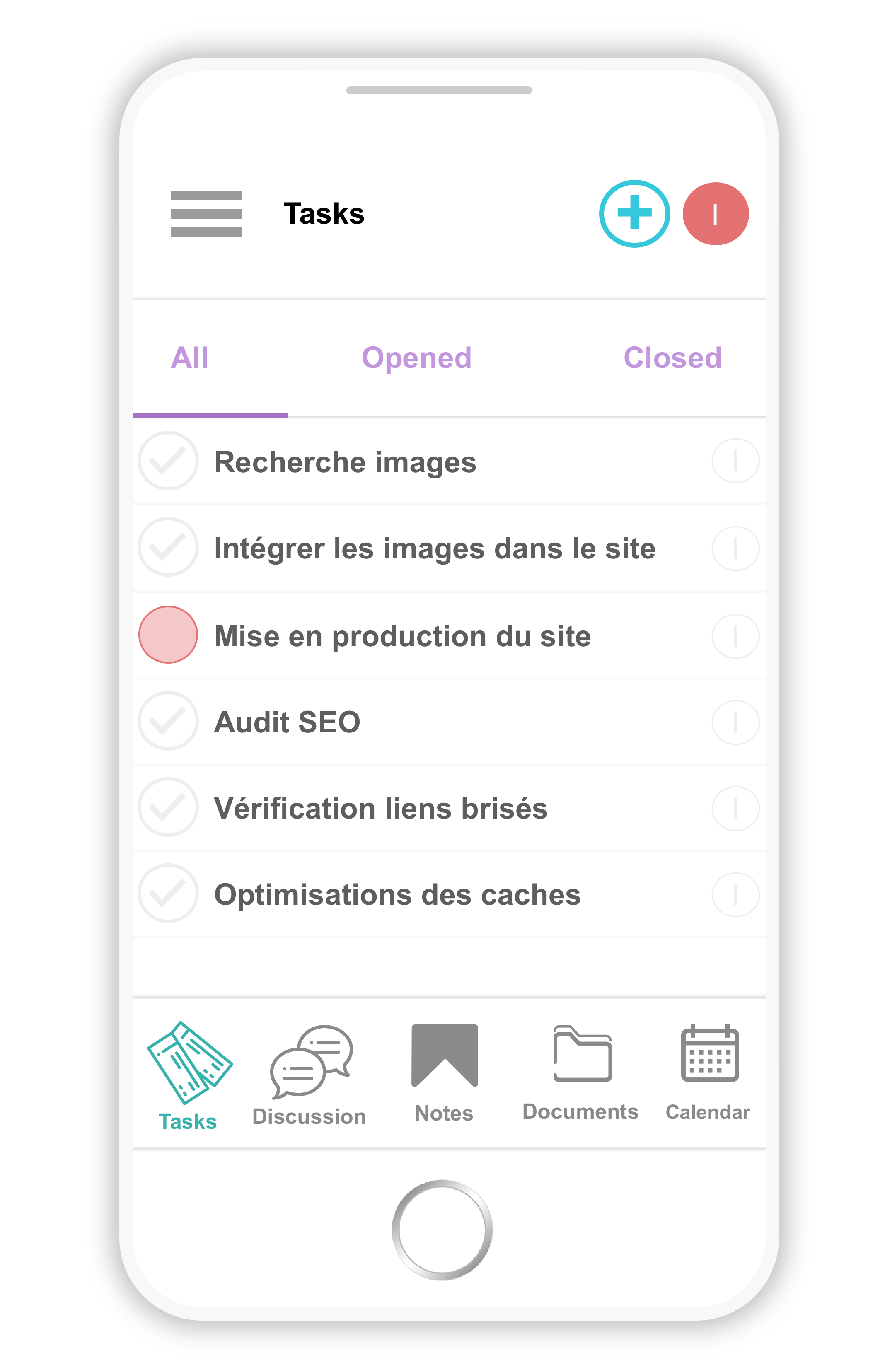Tap the assignee circle on Recherche images

coord(735,461)
